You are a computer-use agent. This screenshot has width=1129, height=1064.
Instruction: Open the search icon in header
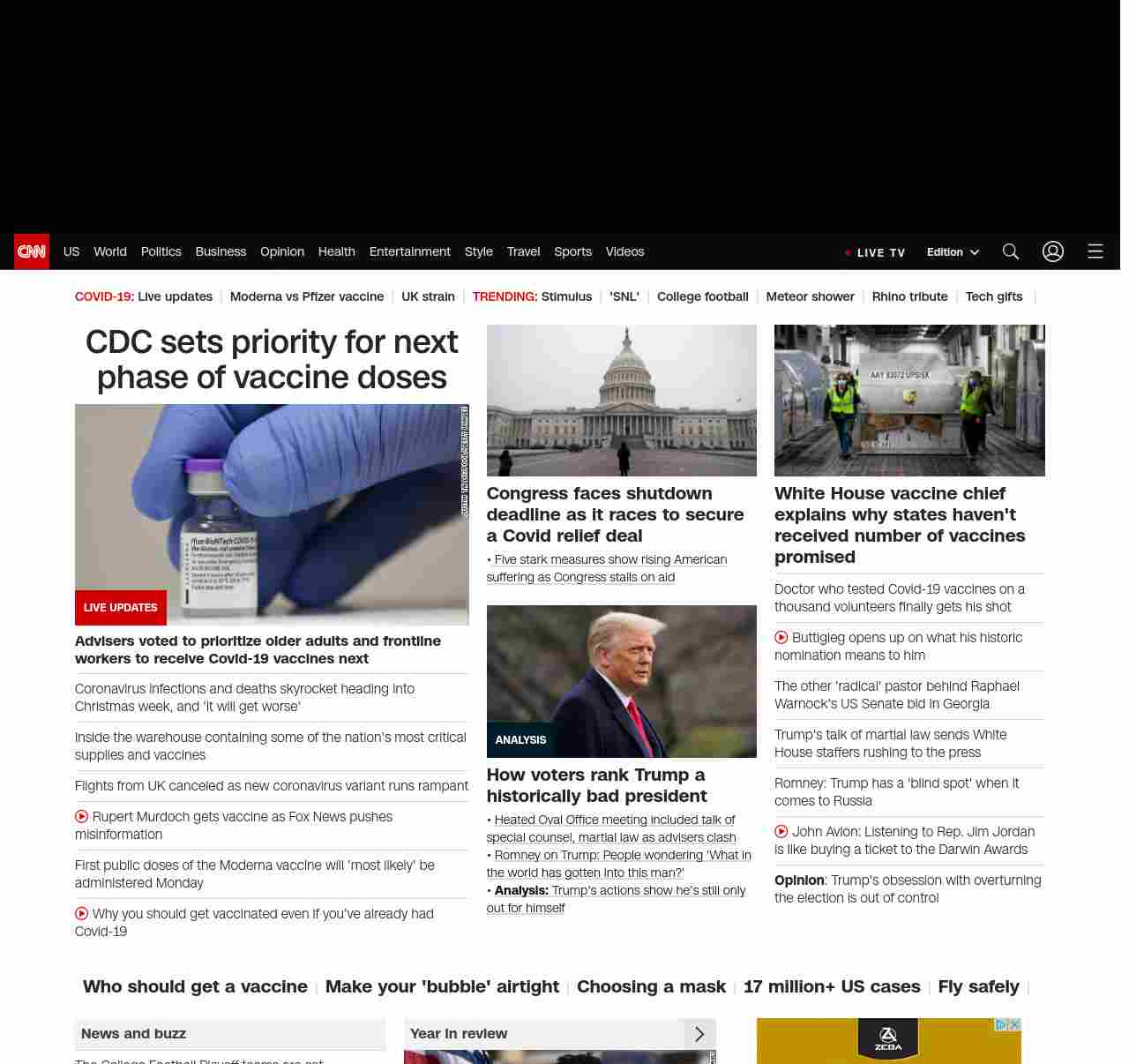click(1011, 251)
